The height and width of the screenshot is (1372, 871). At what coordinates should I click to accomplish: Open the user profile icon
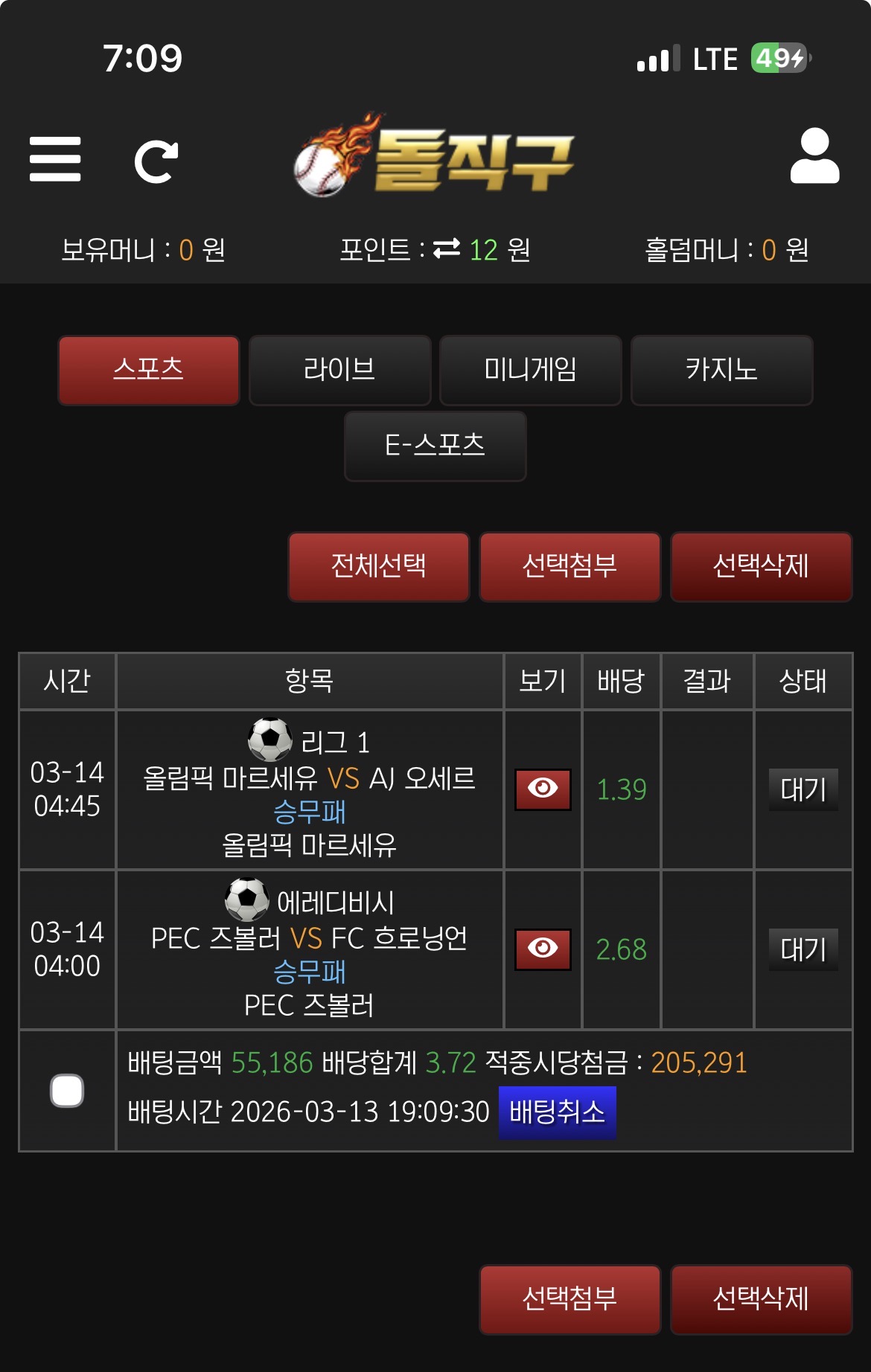814,156
